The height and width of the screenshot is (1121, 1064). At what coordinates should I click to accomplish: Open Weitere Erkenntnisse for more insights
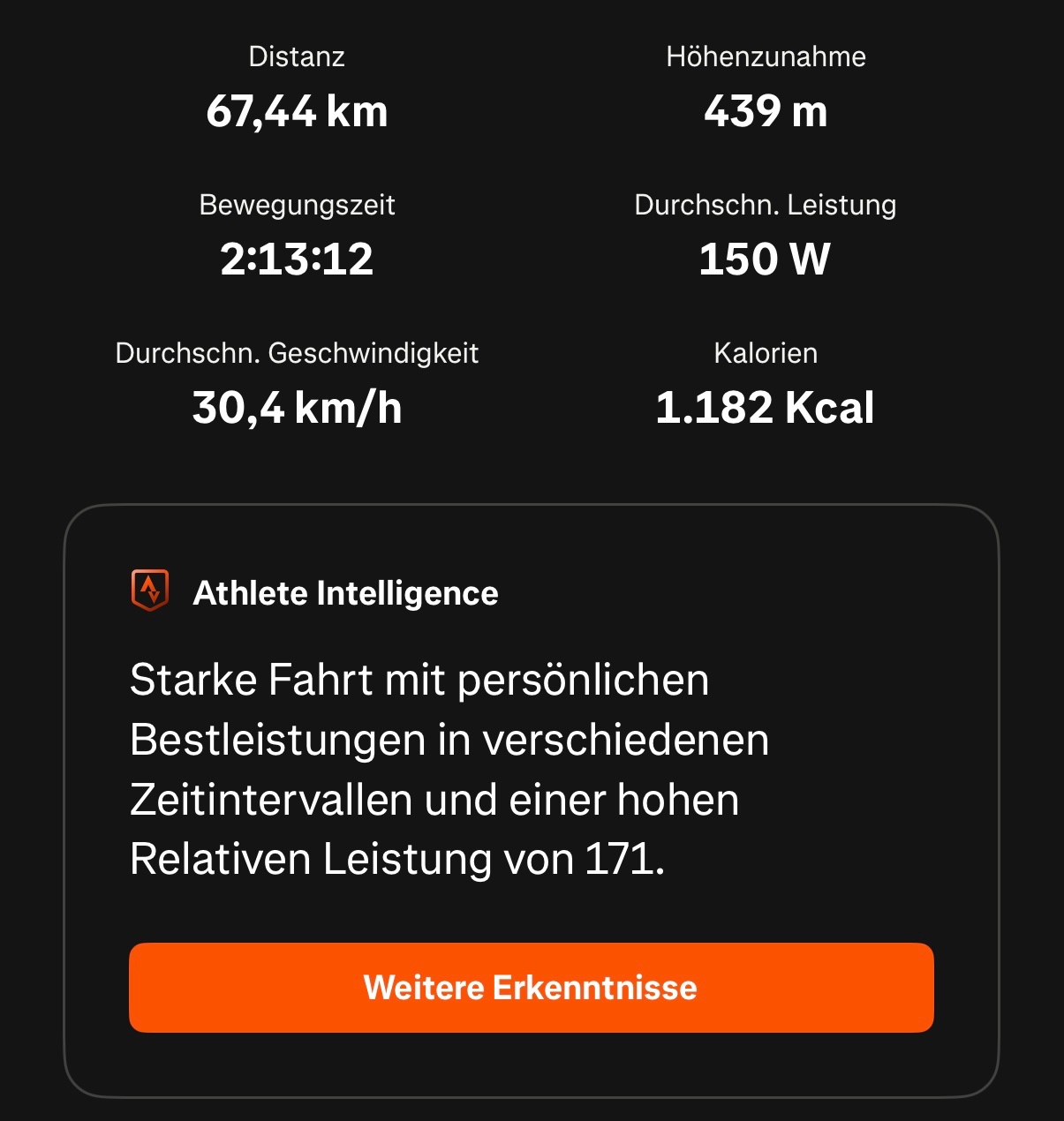[531, 987]
